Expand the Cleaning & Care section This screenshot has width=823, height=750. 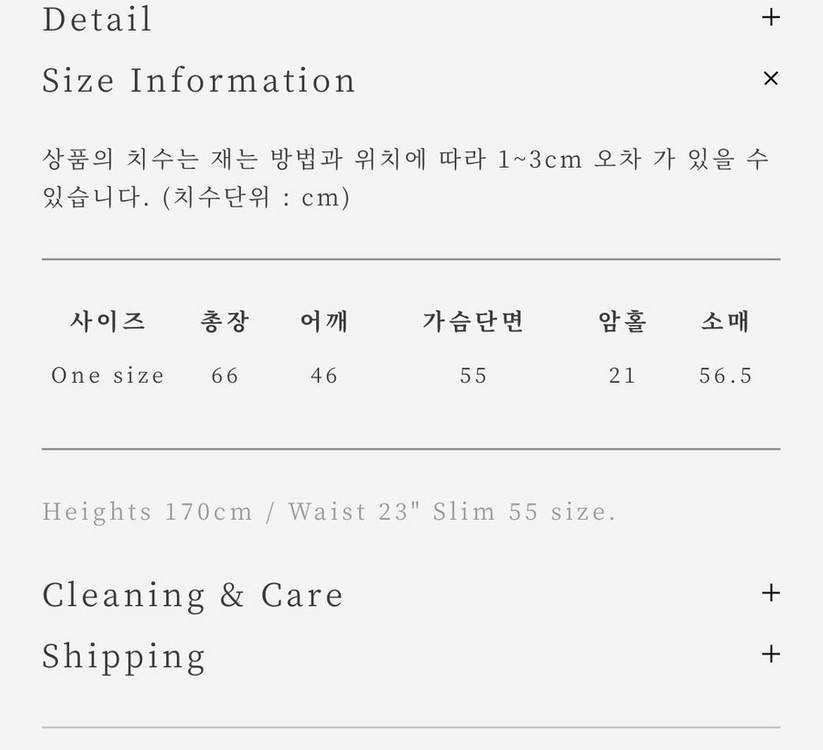click(770, 593)
